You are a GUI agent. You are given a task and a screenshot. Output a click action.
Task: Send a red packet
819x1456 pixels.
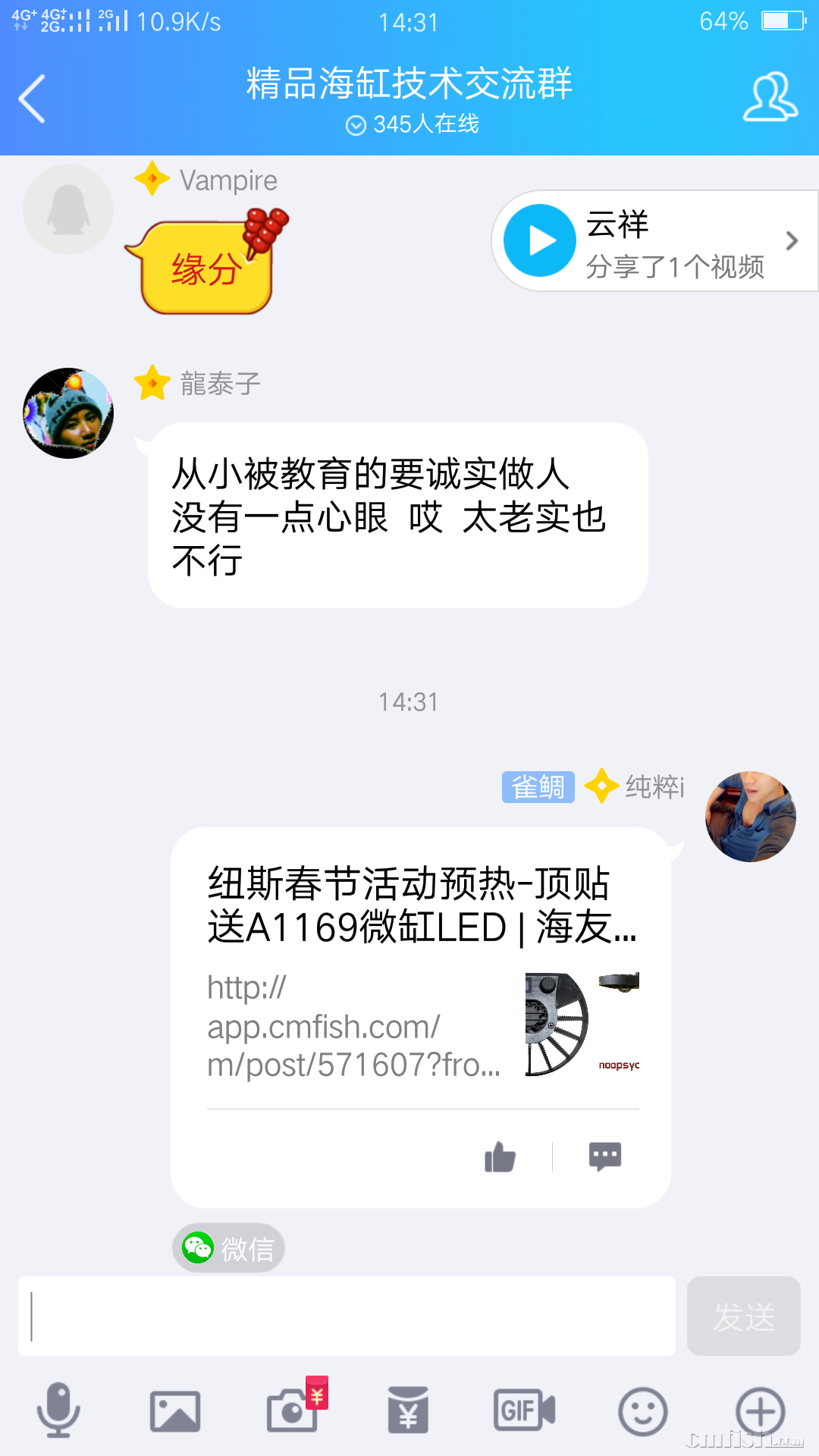pyautogui.click(x=408, y=1410)
